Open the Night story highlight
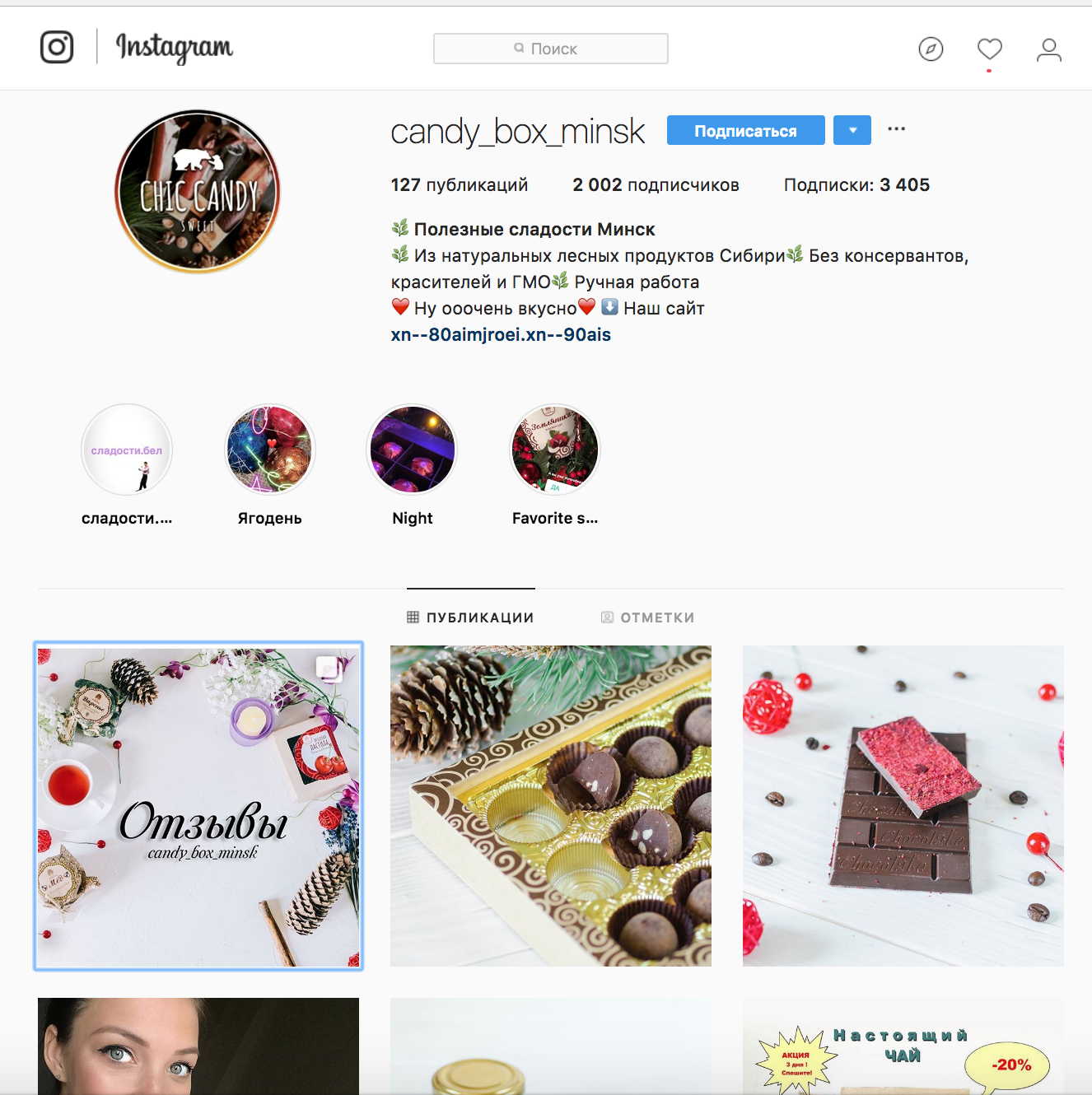Image resolution: width=1092 pixels, height=1095 pixels. click(412, 450)
